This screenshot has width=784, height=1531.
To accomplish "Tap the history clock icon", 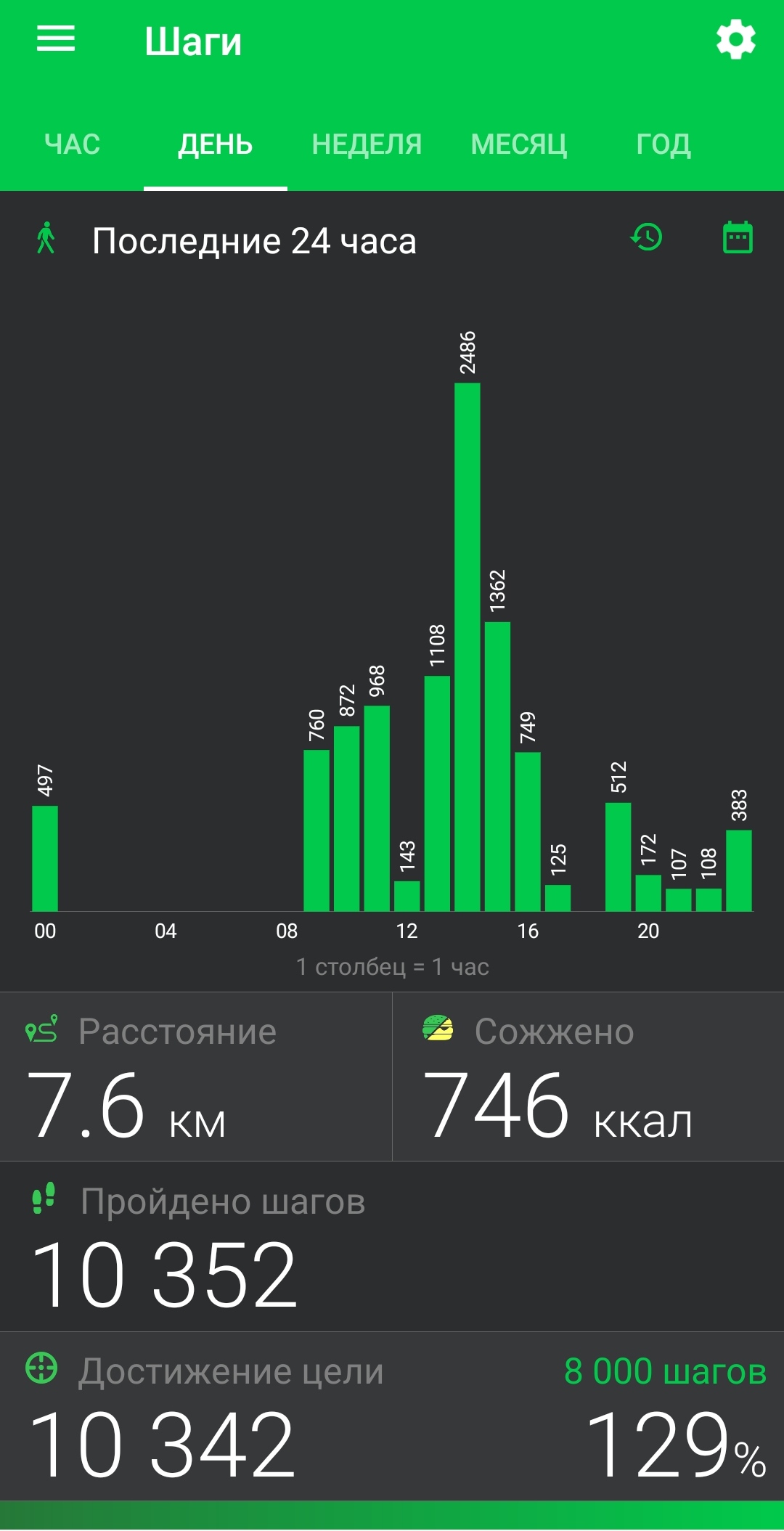I will [x=646, y=237].
